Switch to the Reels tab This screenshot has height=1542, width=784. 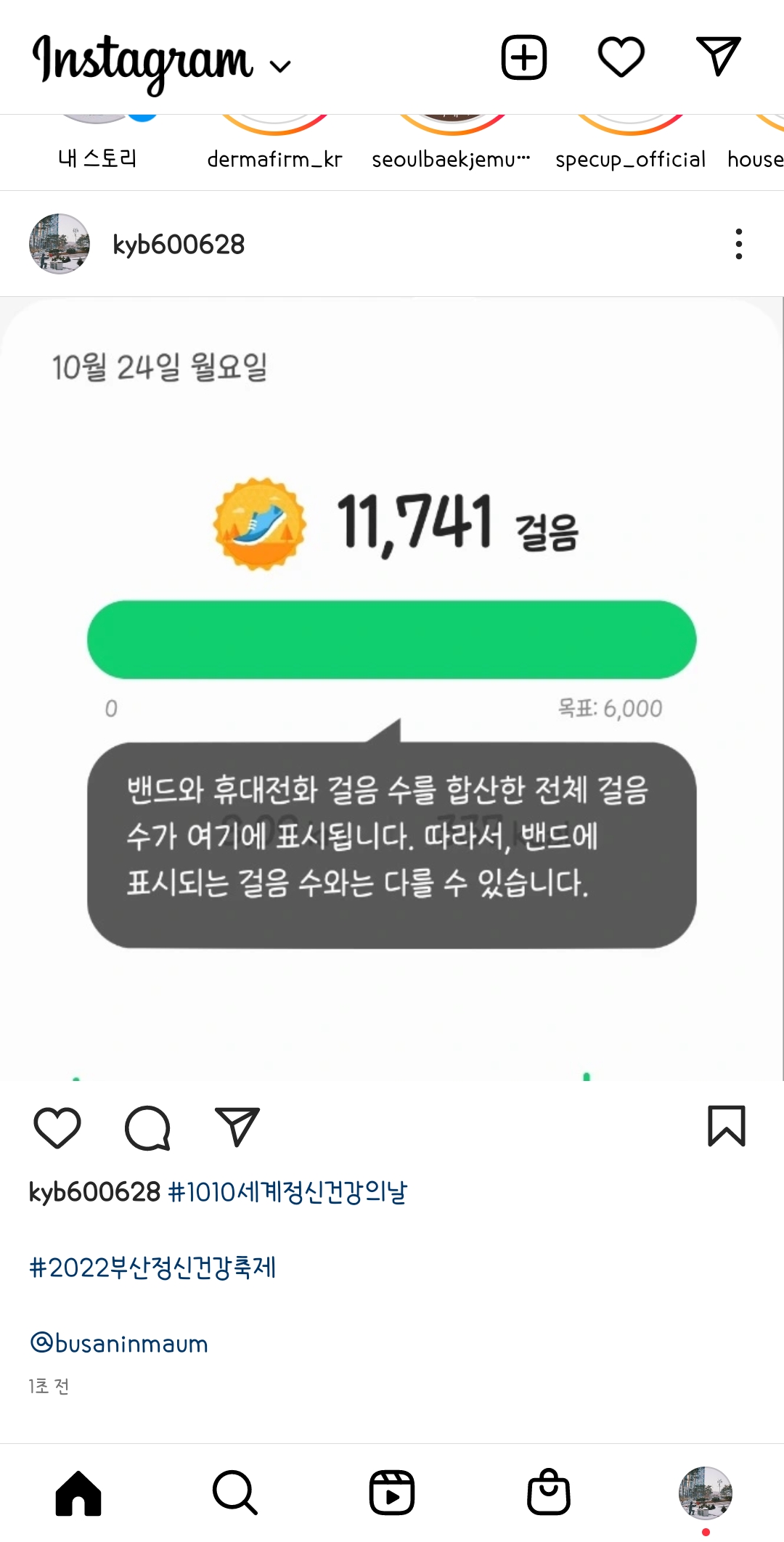point(391,1493)
